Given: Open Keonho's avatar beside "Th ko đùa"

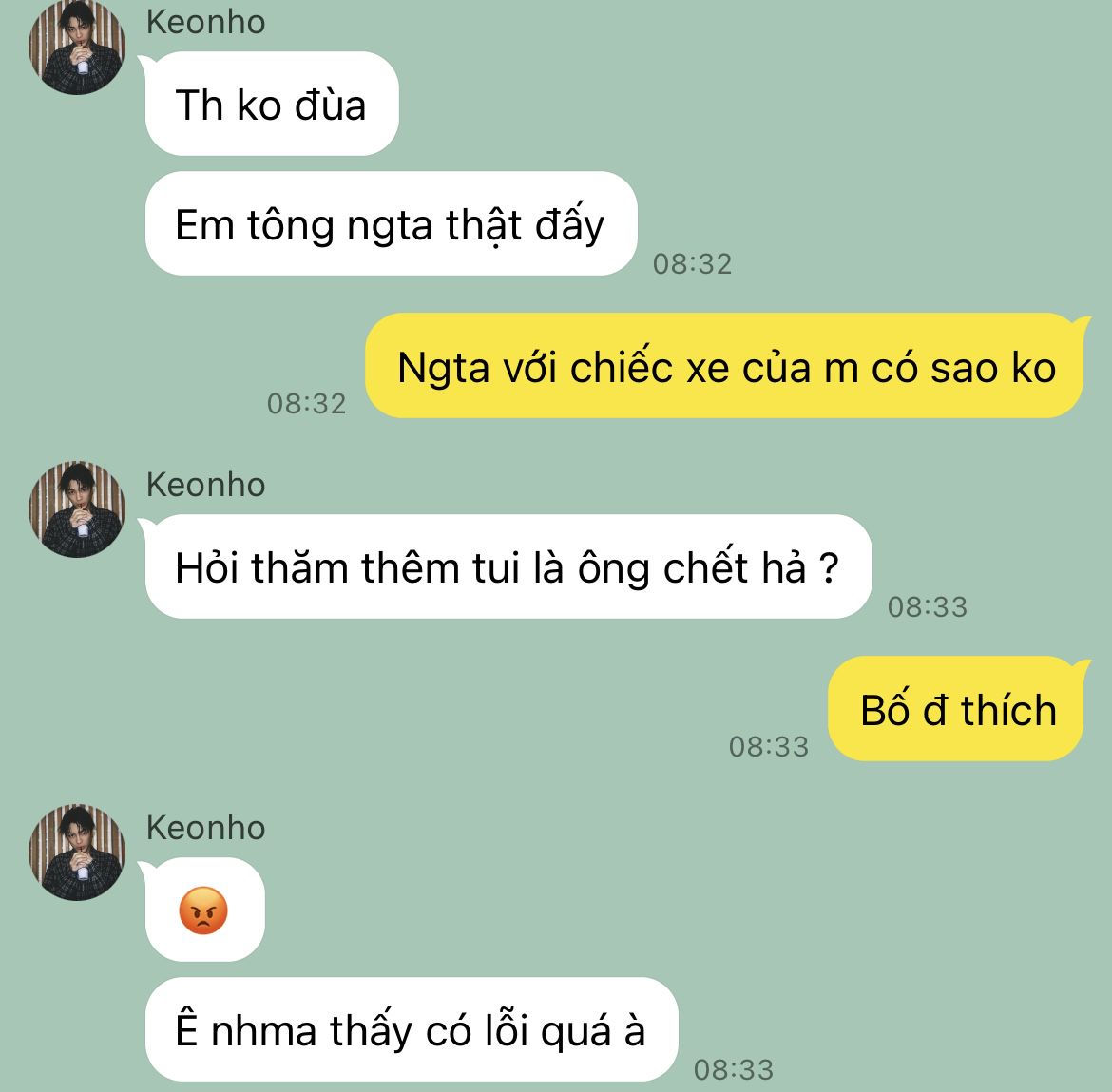Looking at the screenshot, I should coord(77,47).
